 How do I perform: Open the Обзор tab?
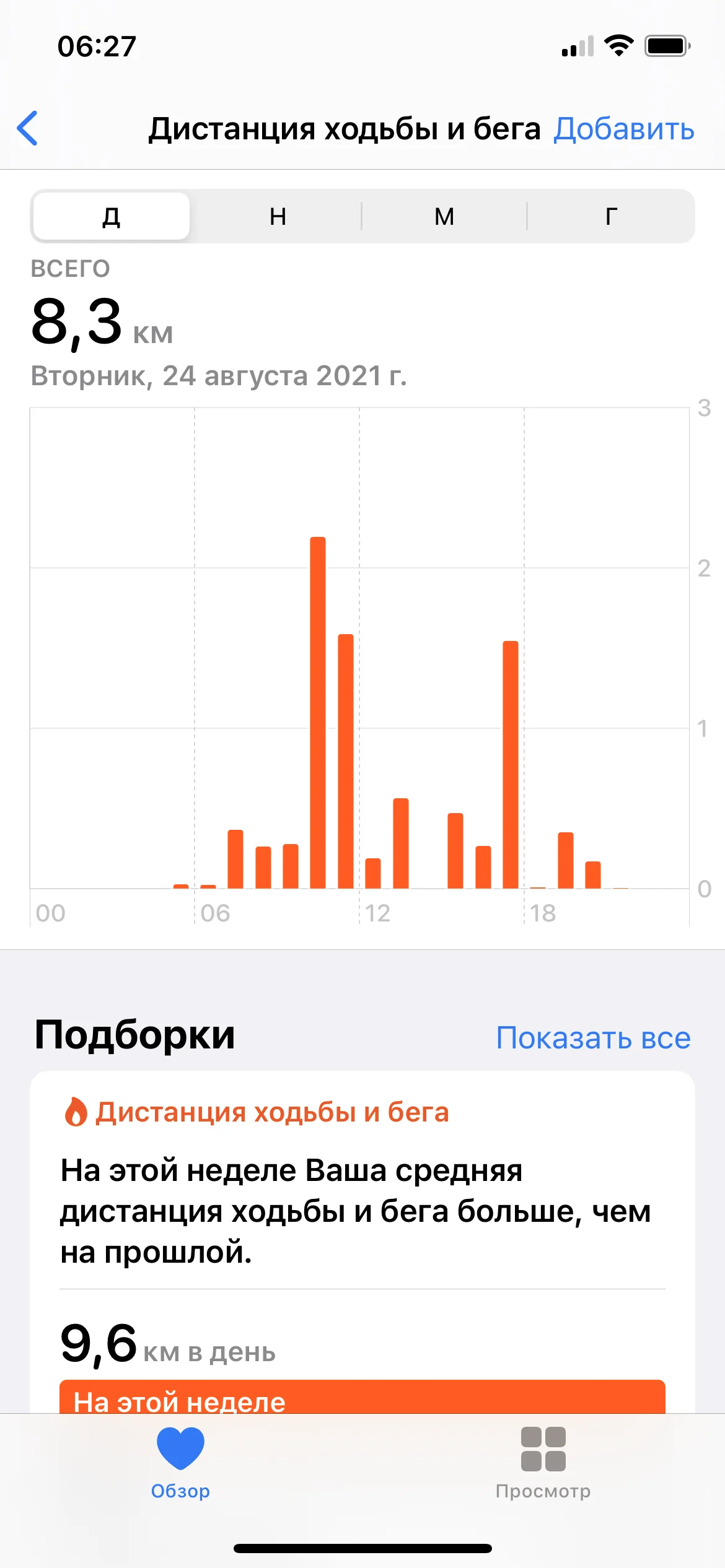pyautogui.click(x=180, y=1463)
